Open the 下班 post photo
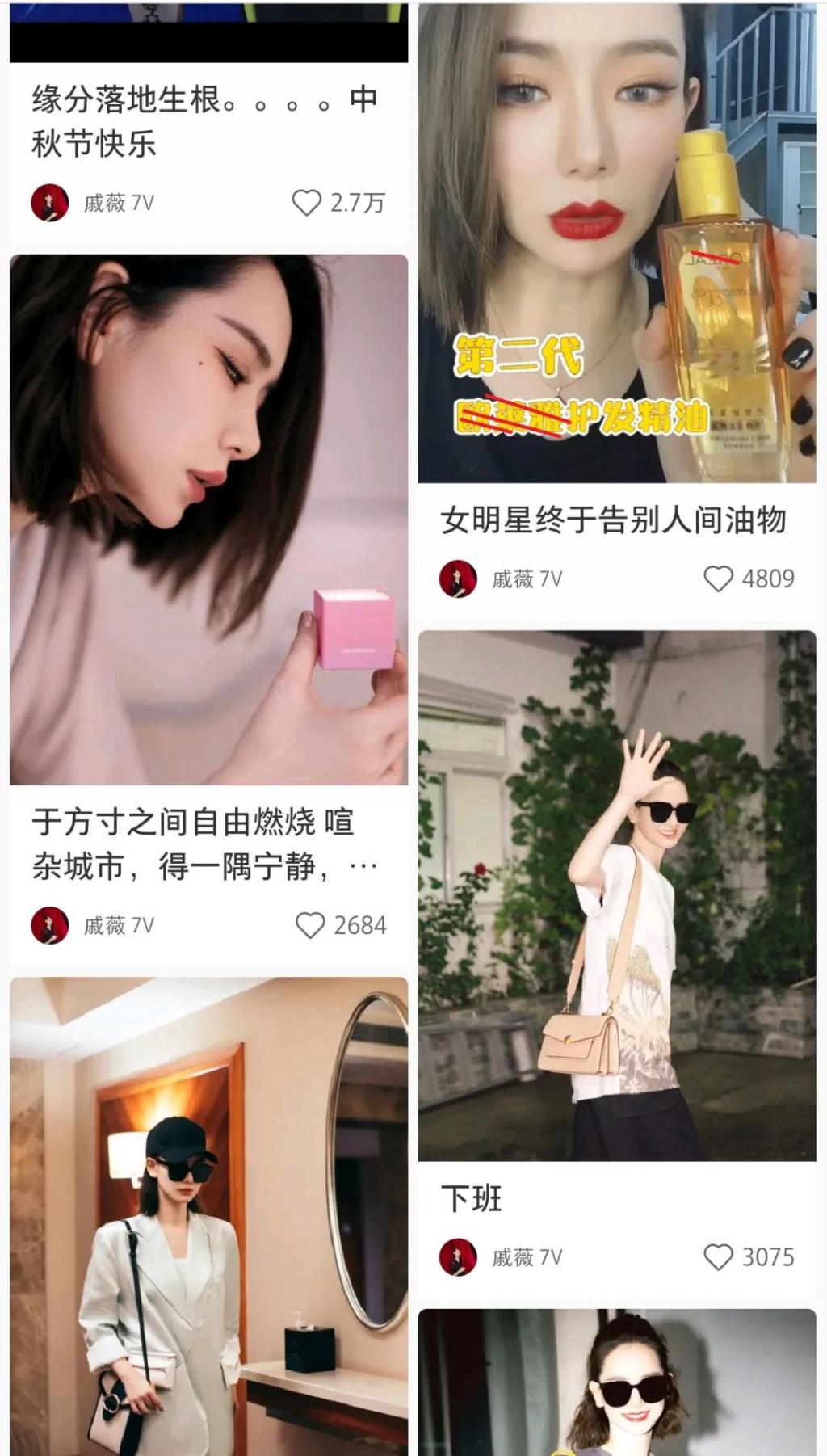The height and width of the screenshot is (1456, 827). (617, 895)
